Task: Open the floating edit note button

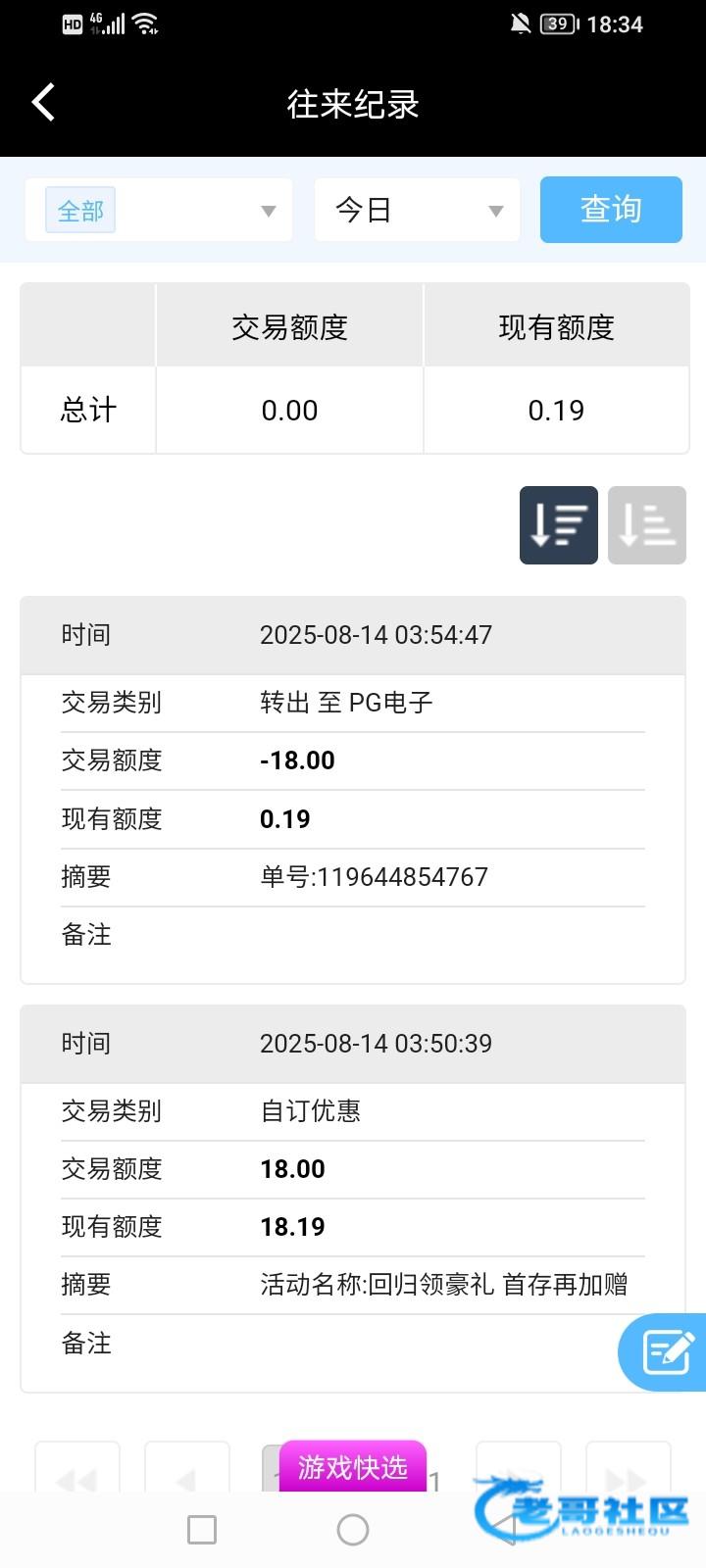Action: click(x=667, y=1352)
